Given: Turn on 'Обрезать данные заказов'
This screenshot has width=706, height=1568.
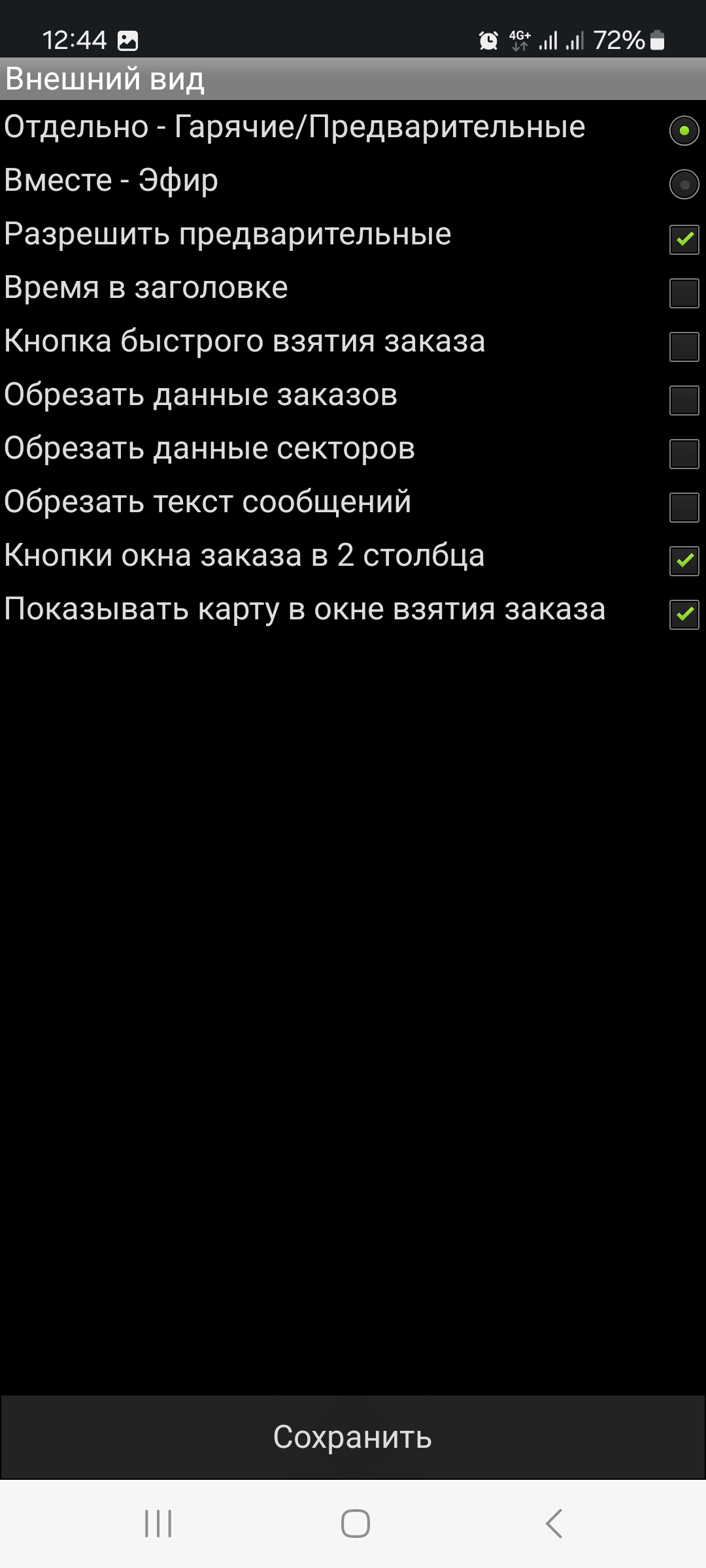Looking at the screenshot, I should [684, 400].
